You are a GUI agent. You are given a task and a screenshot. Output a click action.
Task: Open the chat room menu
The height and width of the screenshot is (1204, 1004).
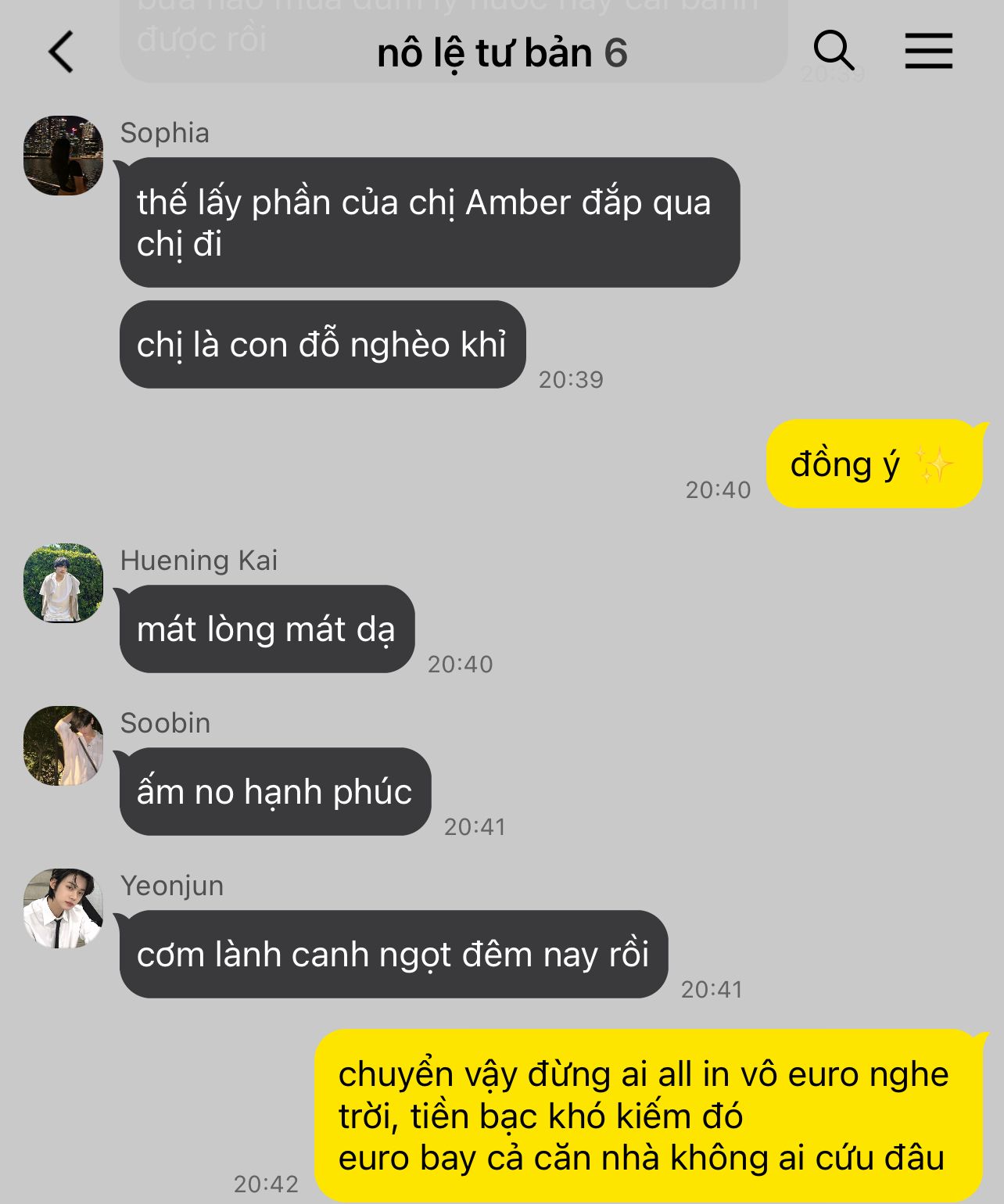(x=928, y=52)
